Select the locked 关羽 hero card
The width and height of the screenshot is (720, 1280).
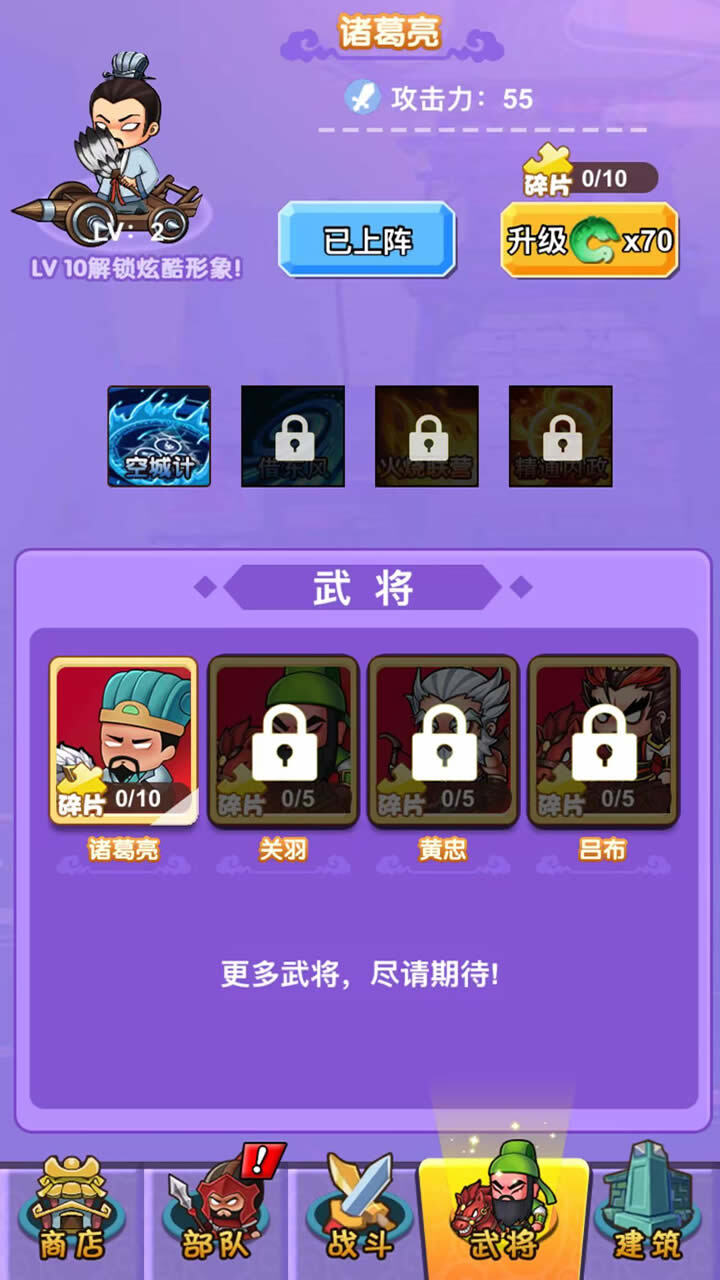point(284,741)
